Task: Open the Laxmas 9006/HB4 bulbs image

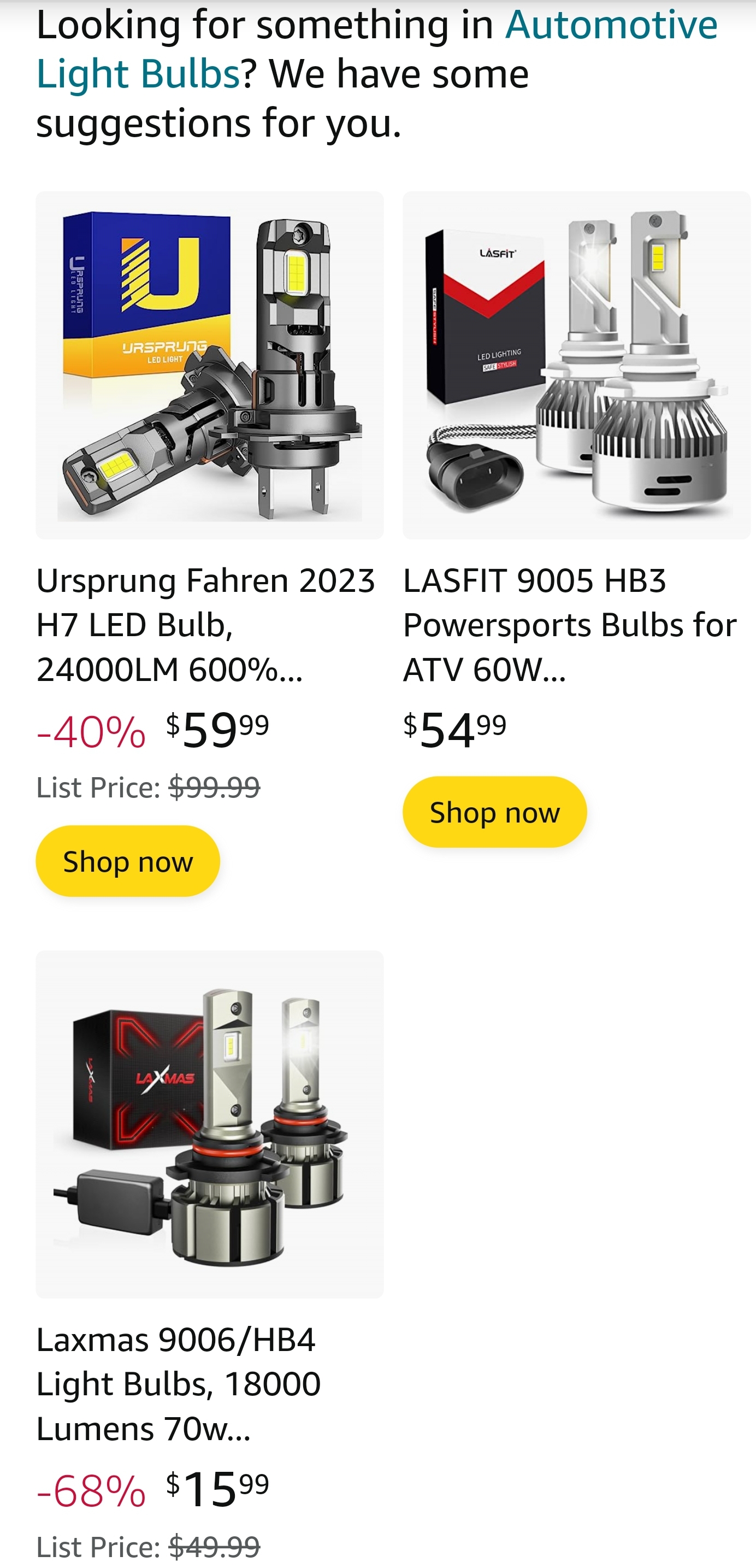Action: pyautogui.click(x=210, y=1124)
